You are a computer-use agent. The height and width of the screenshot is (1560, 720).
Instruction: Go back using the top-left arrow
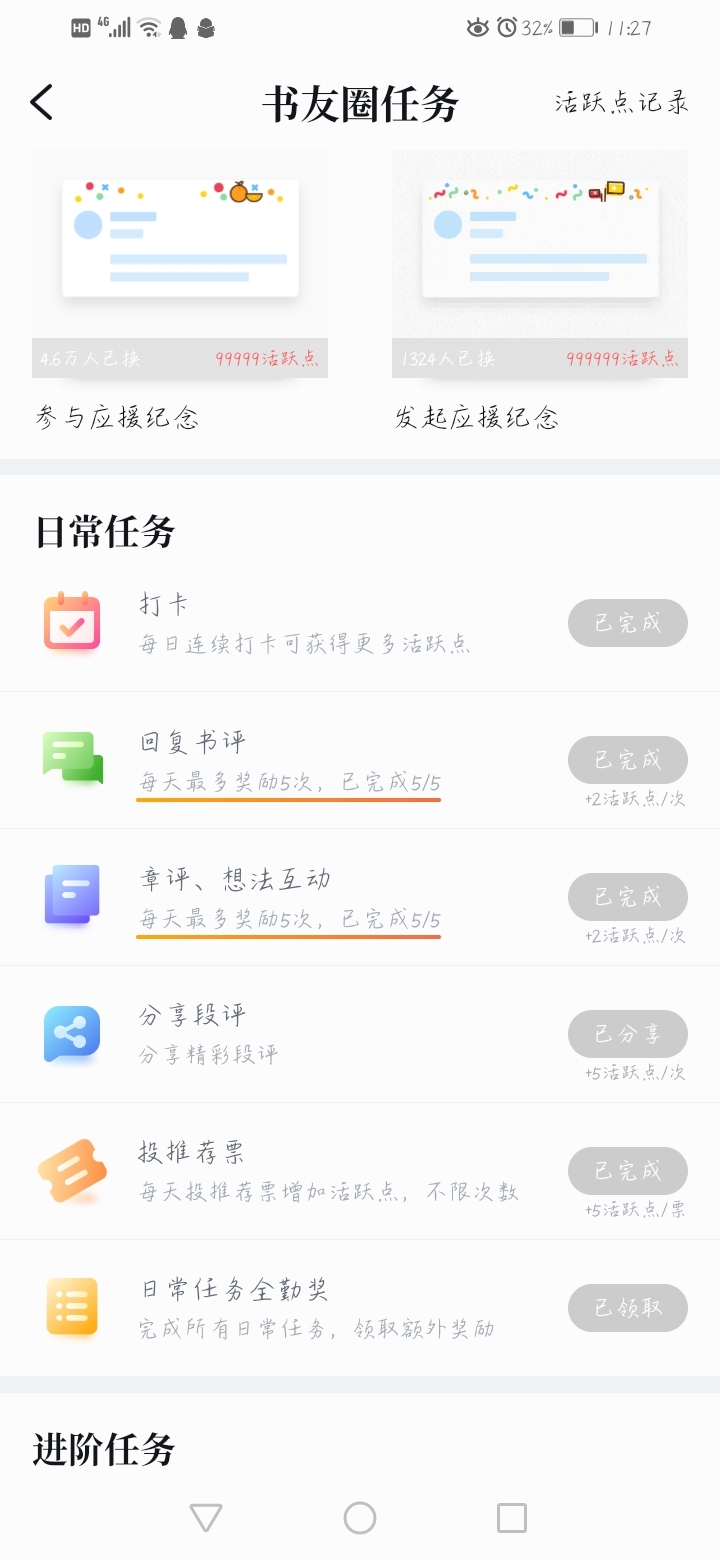coord(41,102)
